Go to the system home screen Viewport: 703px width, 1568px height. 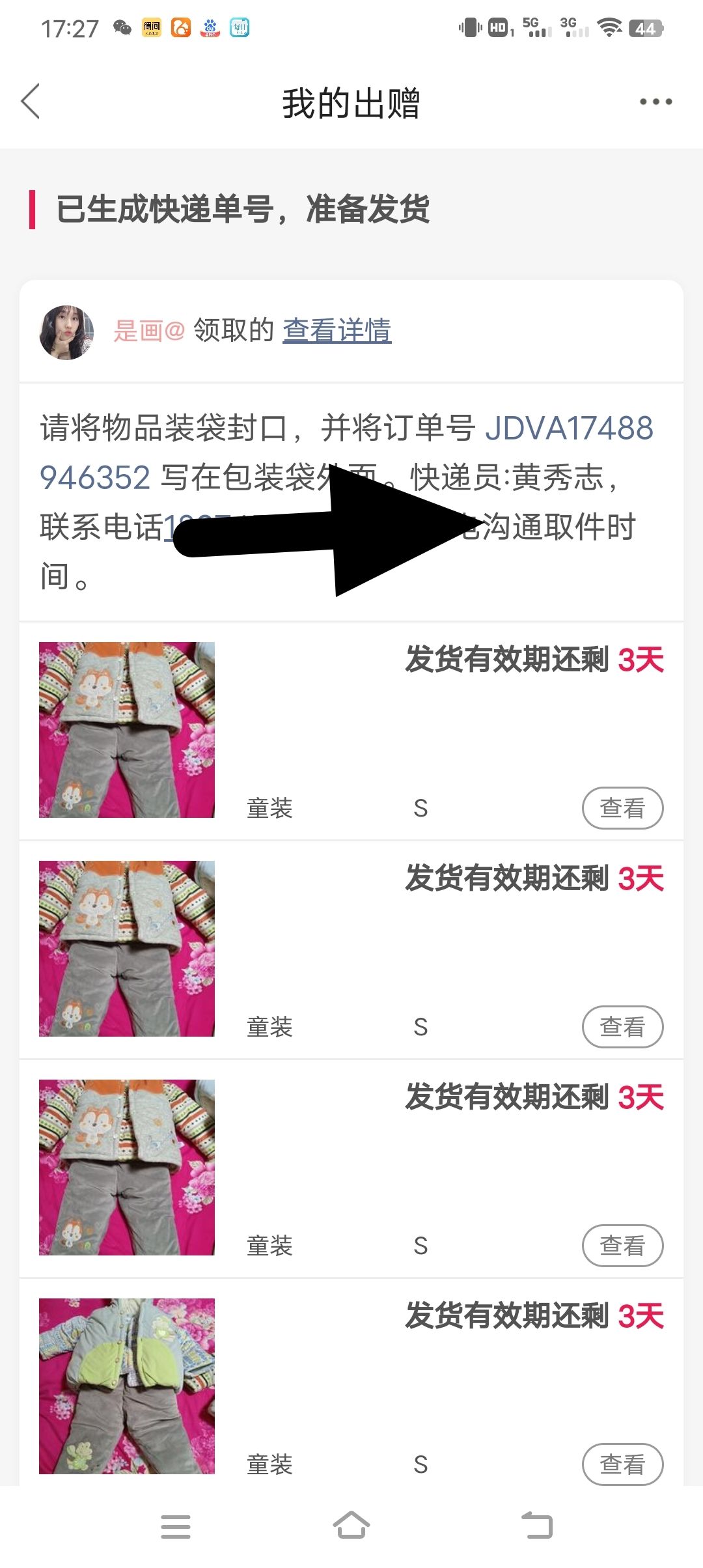[351, 1526]
